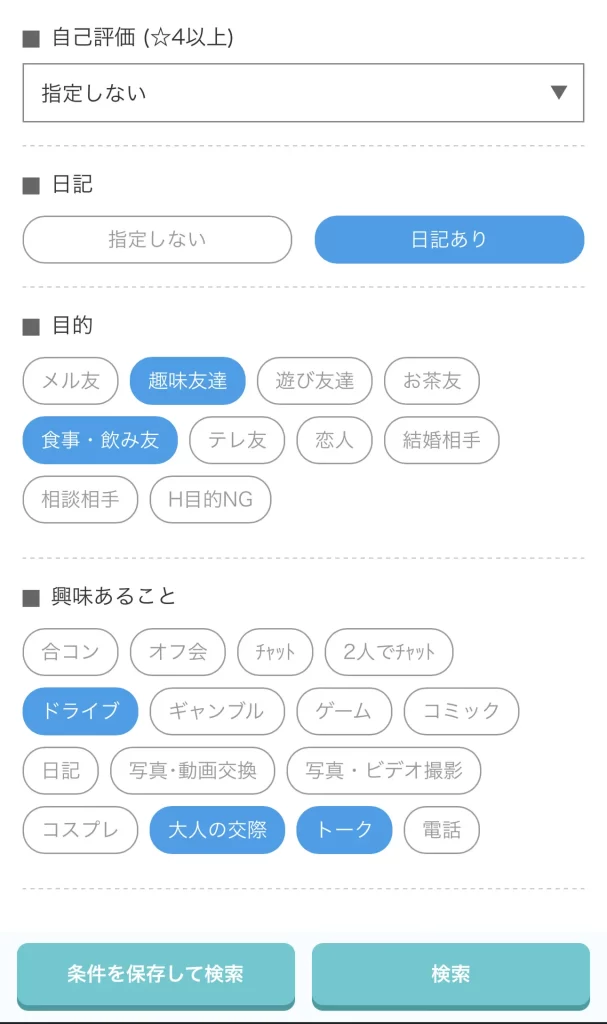Select the コスプレ interest chip
Image resolution: width=607 pixels, height=1024 pixels.
pyautogui.click(x=80, y=829)
